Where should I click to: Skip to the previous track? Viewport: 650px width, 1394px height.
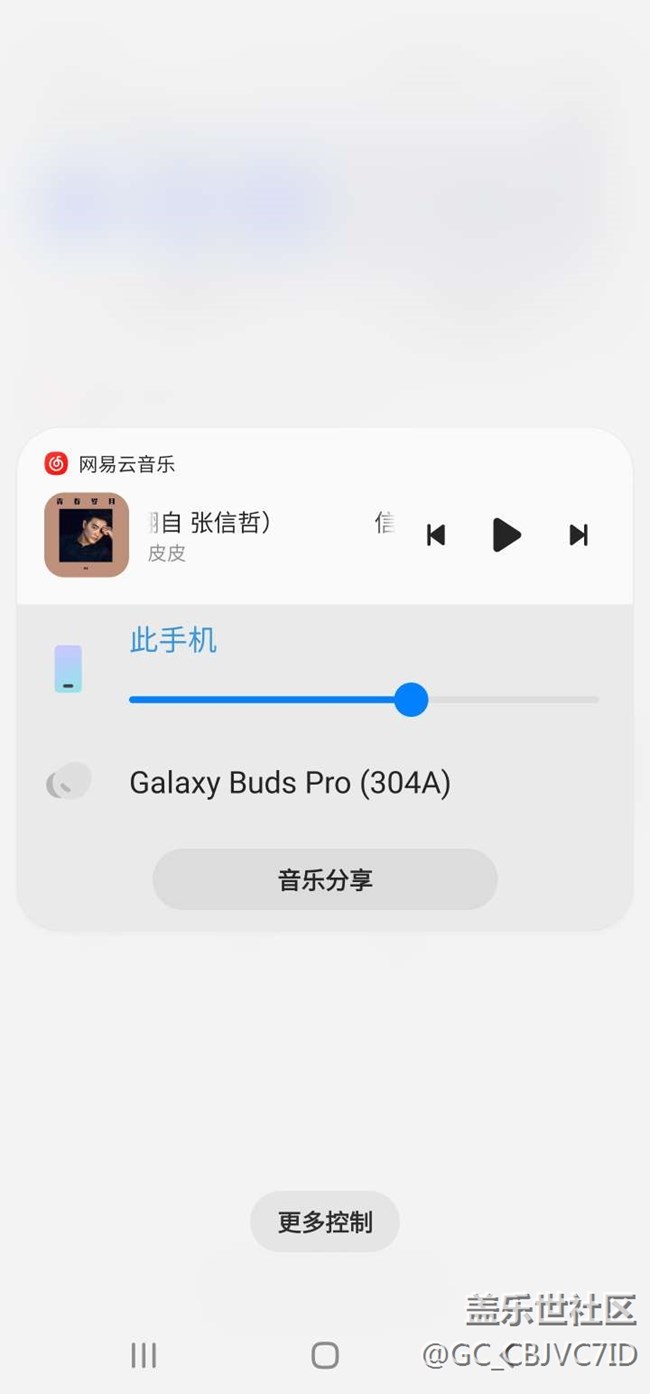436,535
